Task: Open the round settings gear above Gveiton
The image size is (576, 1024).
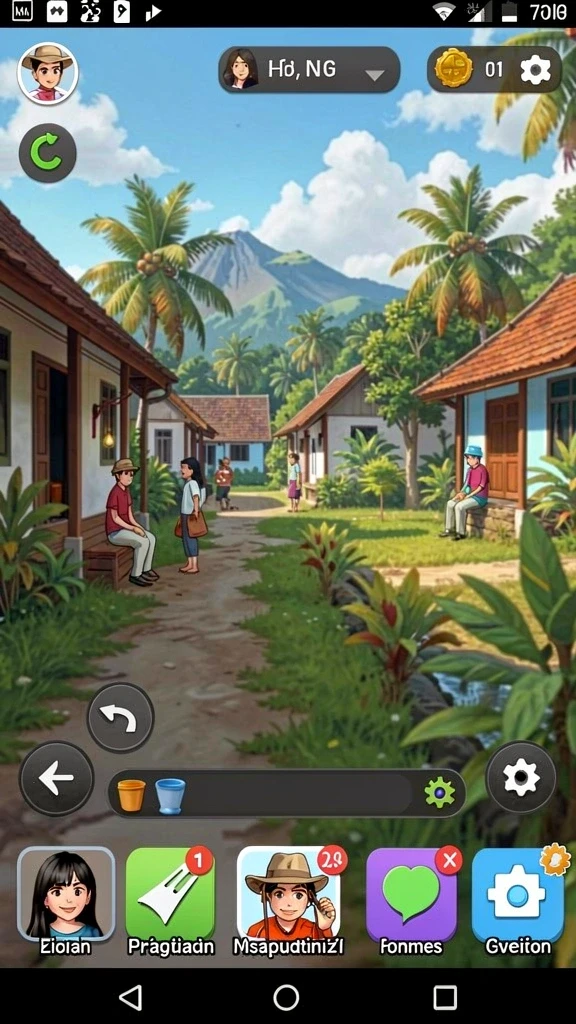Action: [521, 777]
